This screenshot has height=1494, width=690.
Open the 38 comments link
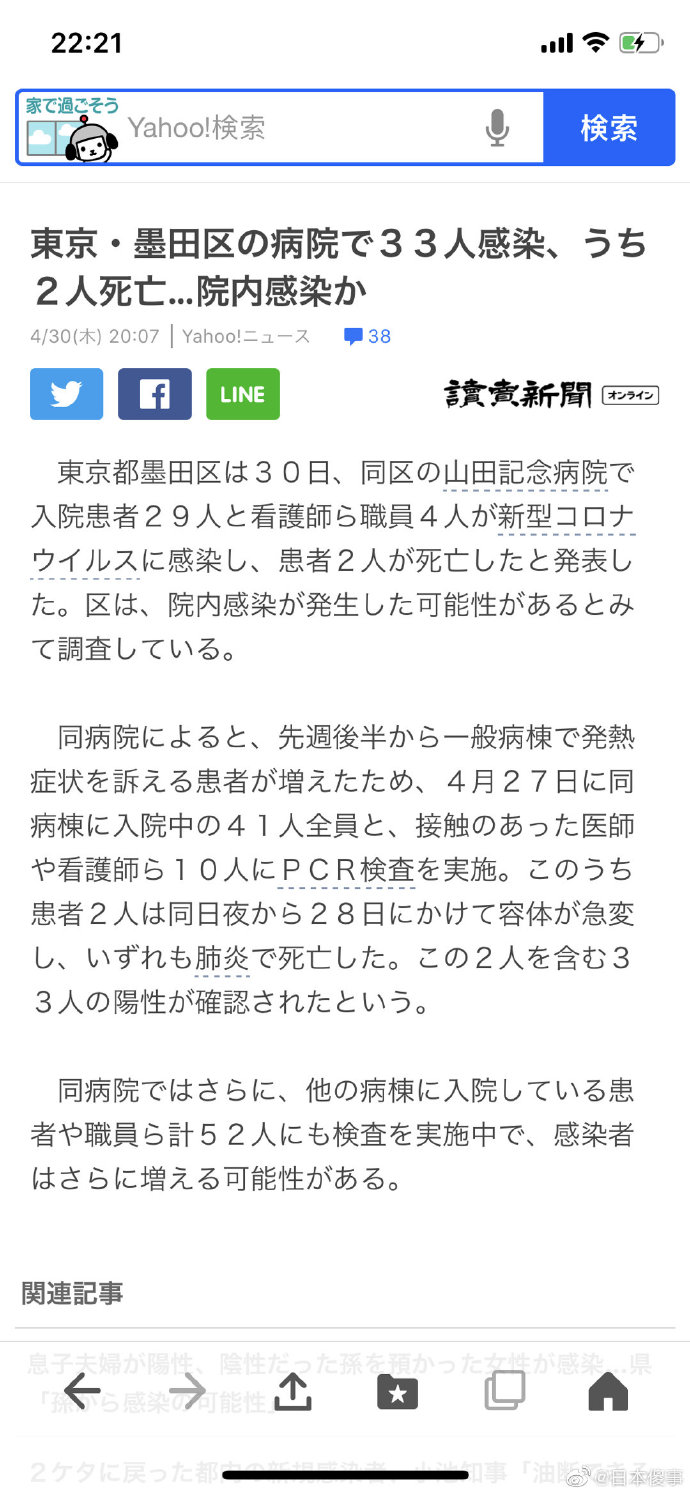pos(368,337)
